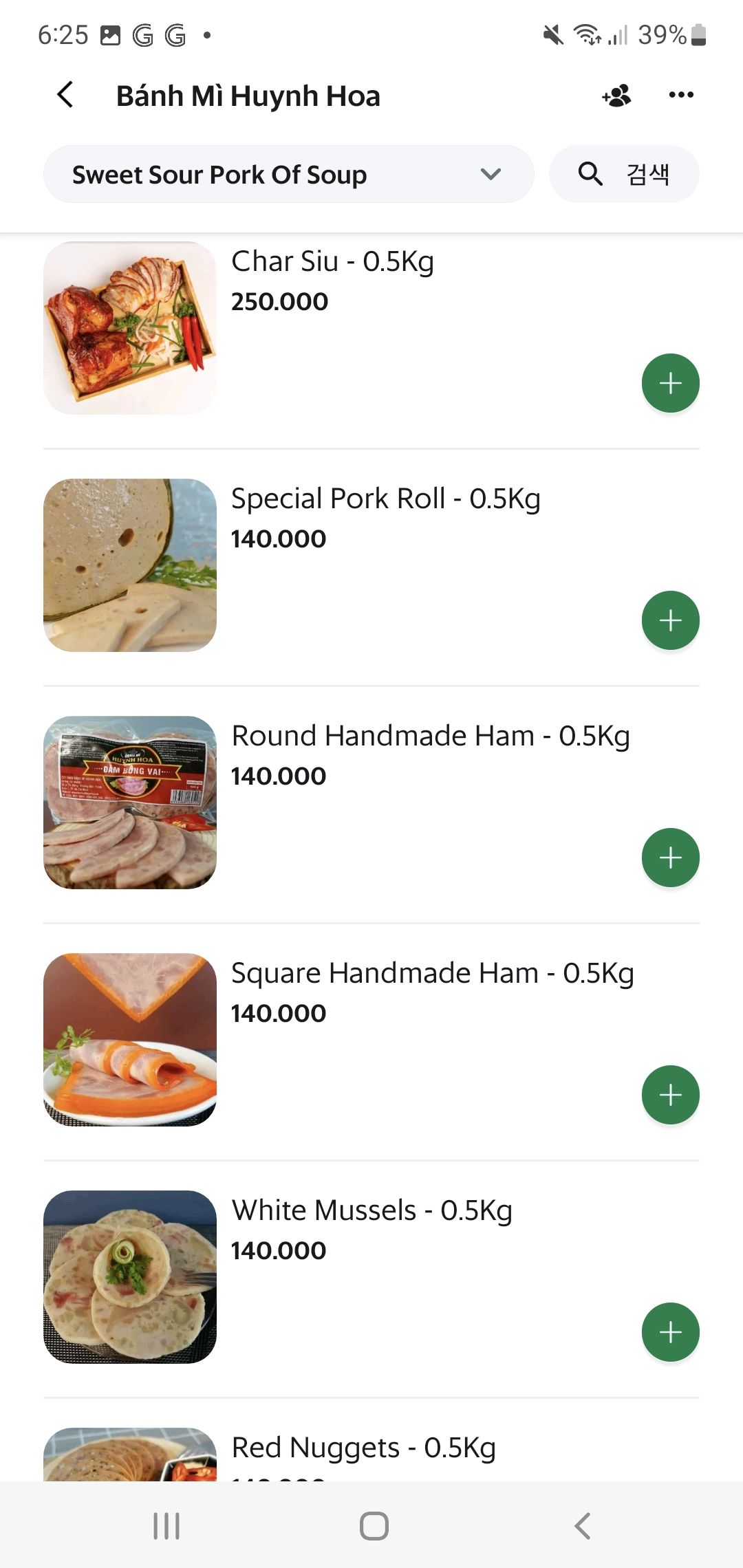This screenshot has width=743, height=1568.
Task: Go back using the app bar arrow
Action: click(x=65, y=95)
